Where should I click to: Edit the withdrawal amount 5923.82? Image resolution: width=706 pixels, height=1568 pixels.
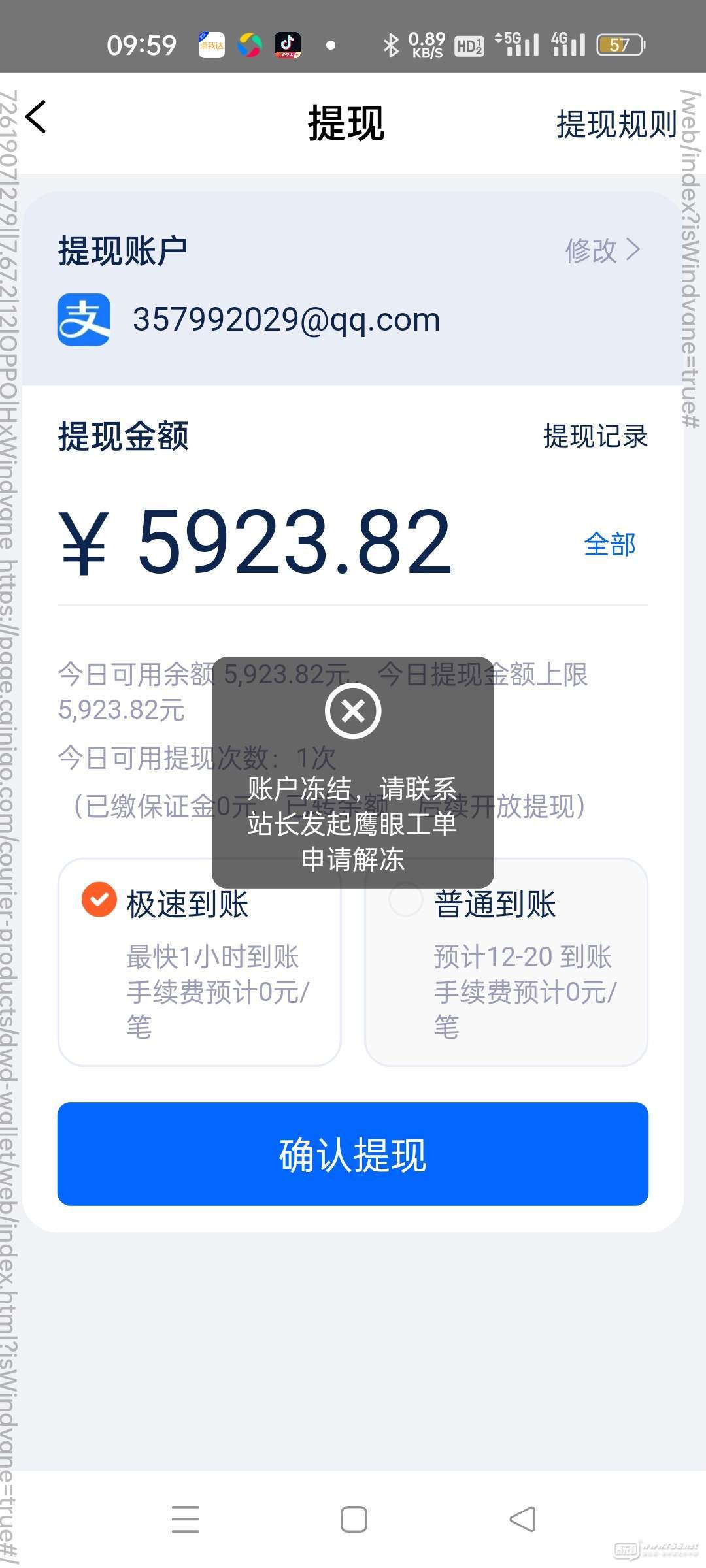(x=294, y=542)
